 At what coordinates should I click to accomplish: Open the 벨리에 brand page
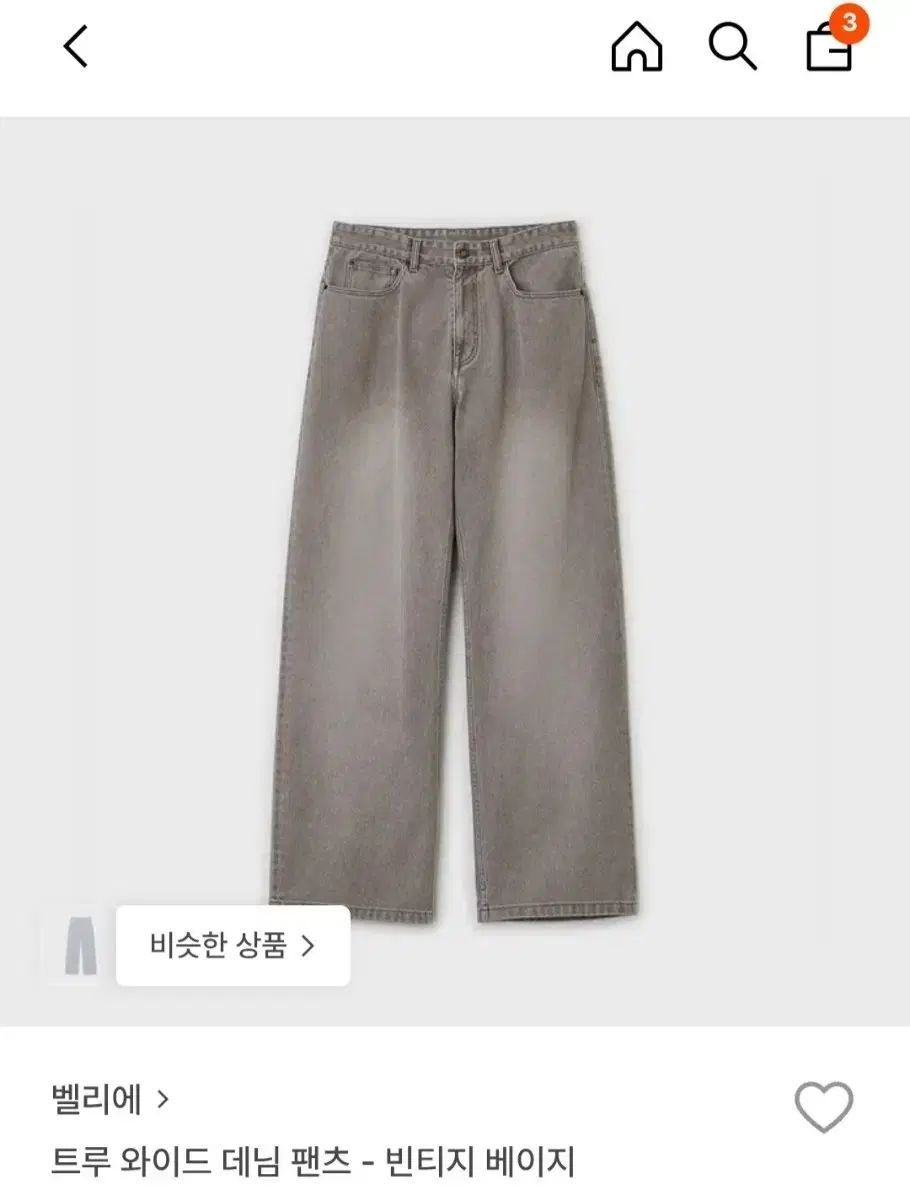[110, 1101]
